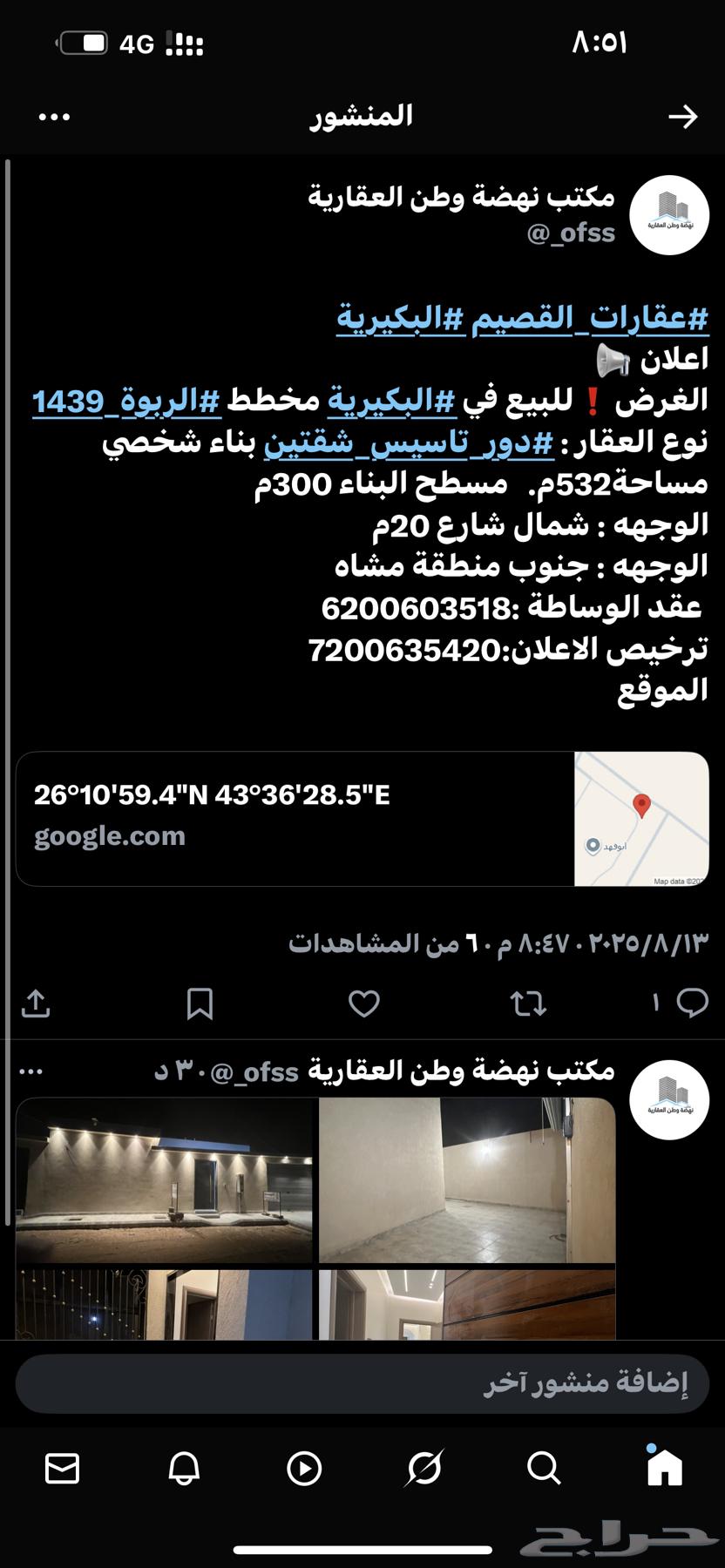The height and width of the screenshot is (1568, 725).
Task: Open the notifications bell tab
Action: tap(184, 1469)
